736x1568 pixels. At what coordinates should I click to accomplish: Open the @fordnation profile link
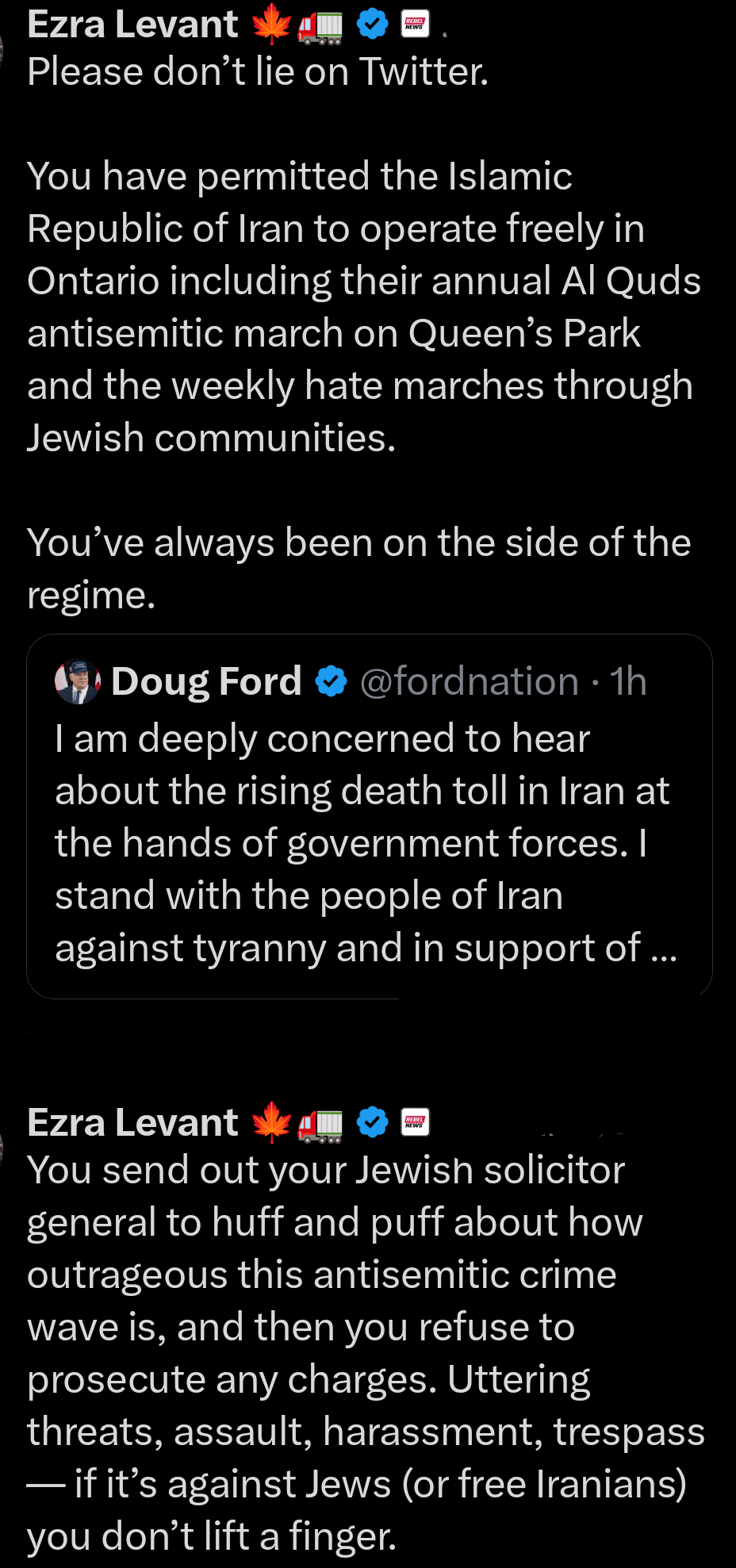point(467,680)
